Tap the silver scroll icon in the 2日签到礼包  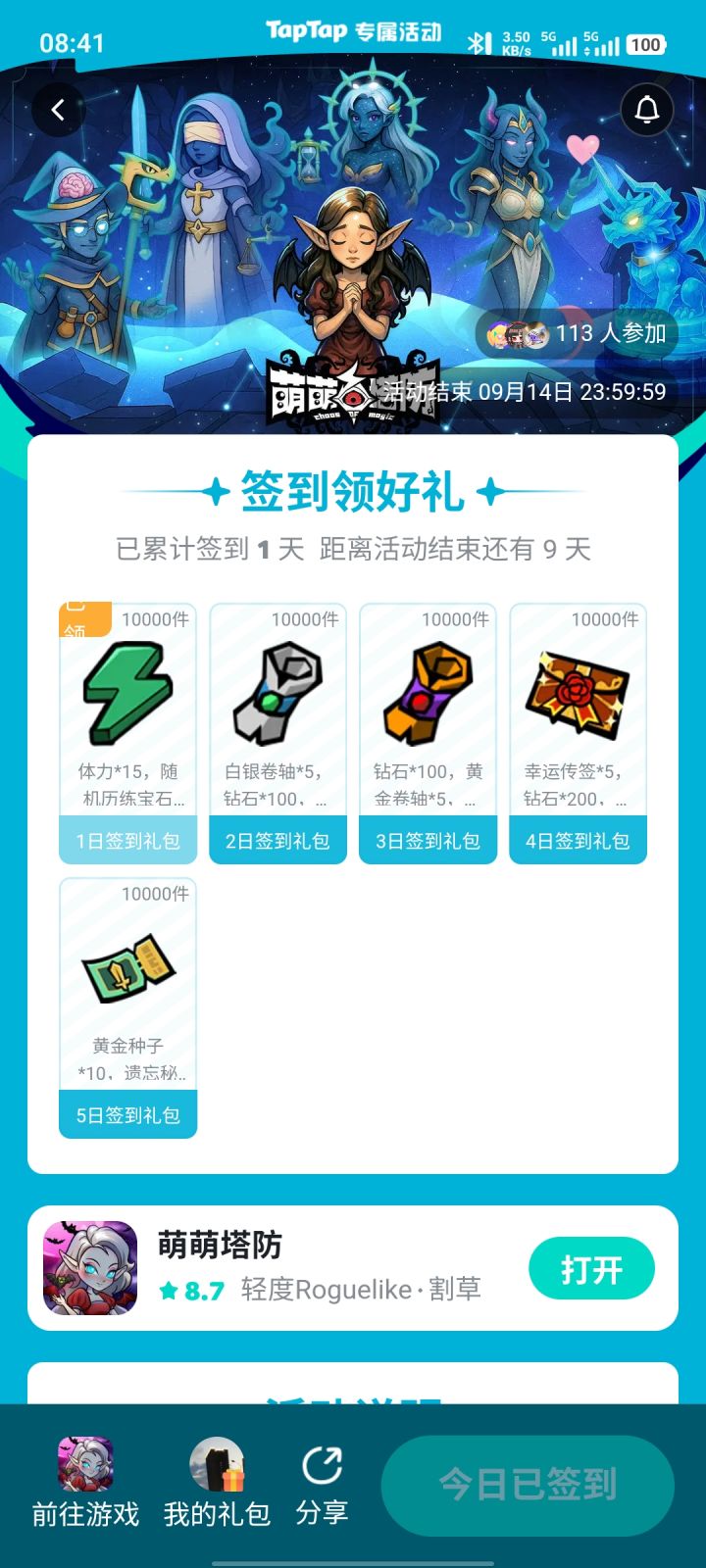pyautogui.click(x=277, y=691)
